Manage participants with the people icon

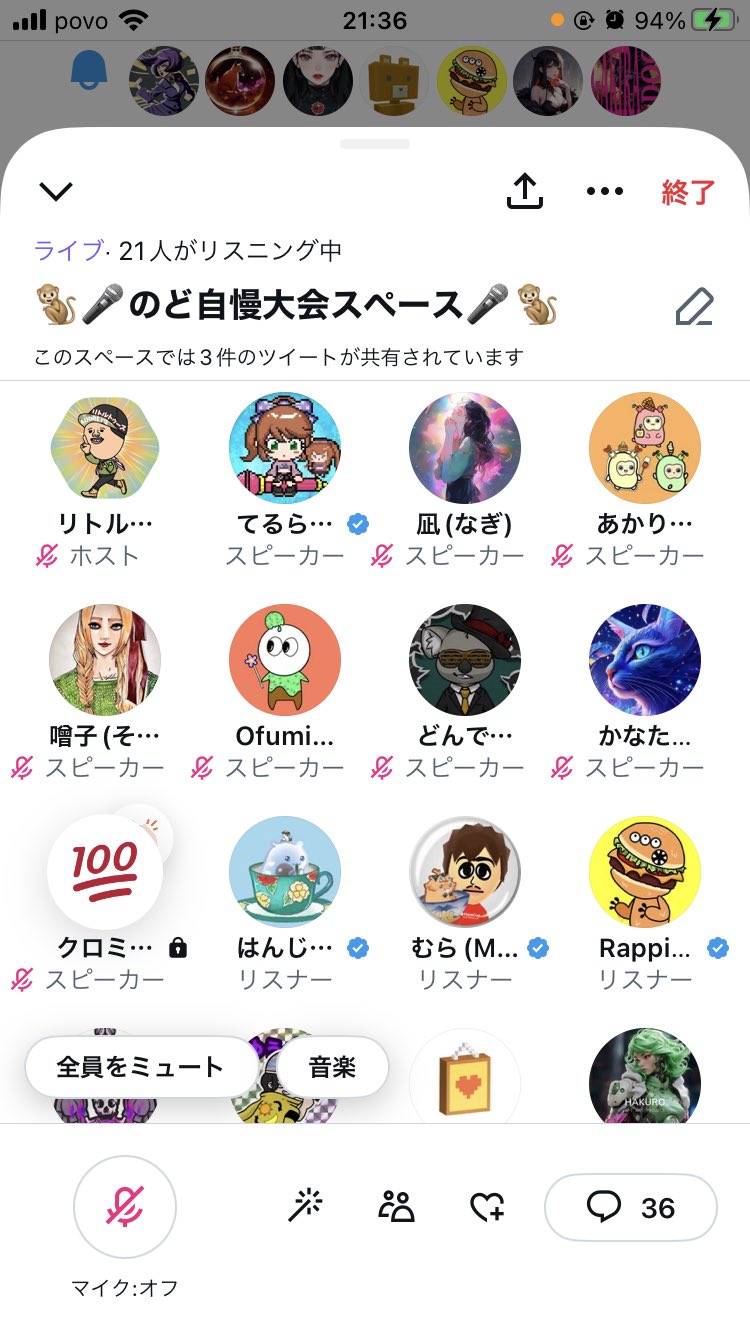pyautogui.click(x=397, y=1208)
